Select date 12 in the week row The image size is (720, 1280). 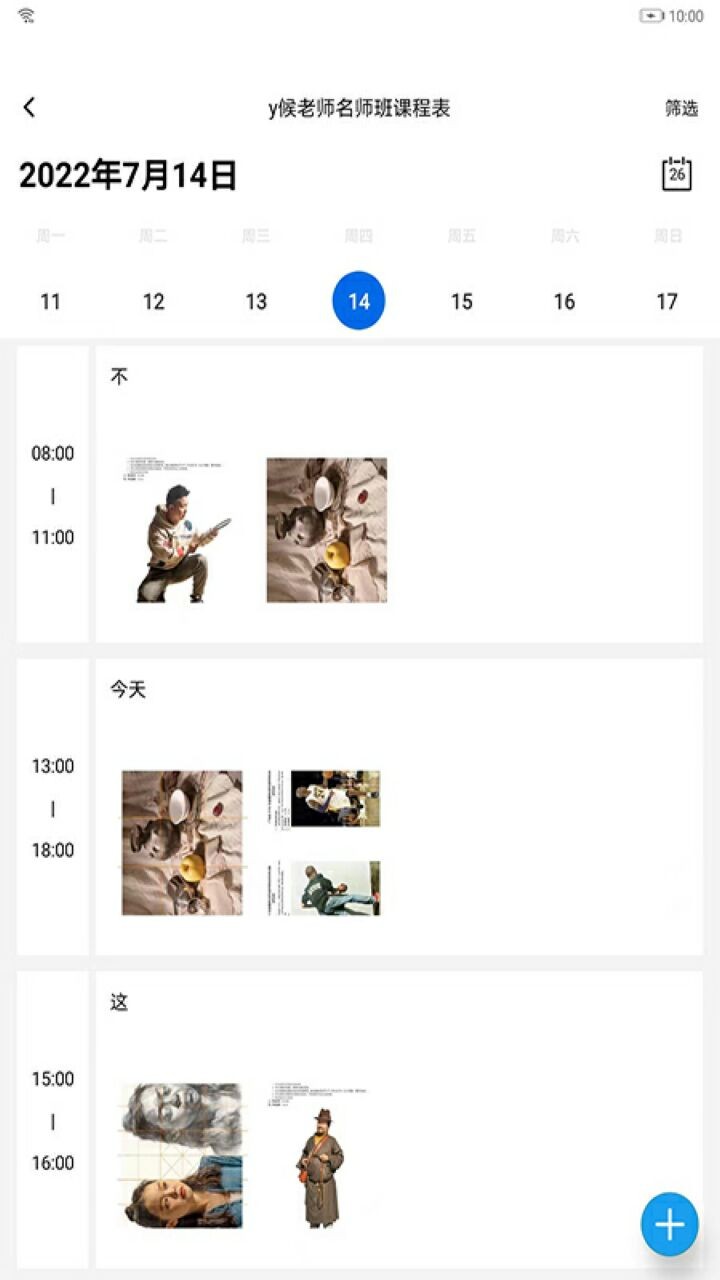pyautogui.click(x=153, y=301)
